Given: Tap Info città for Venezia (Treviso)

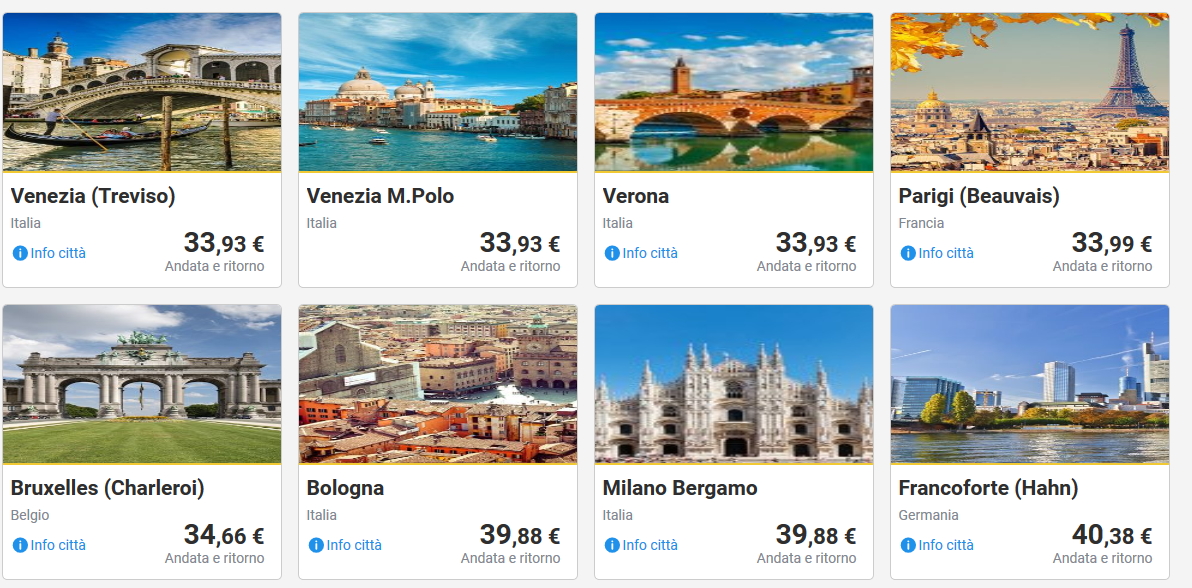Looking at the screenshot, I should click(57, 253).
